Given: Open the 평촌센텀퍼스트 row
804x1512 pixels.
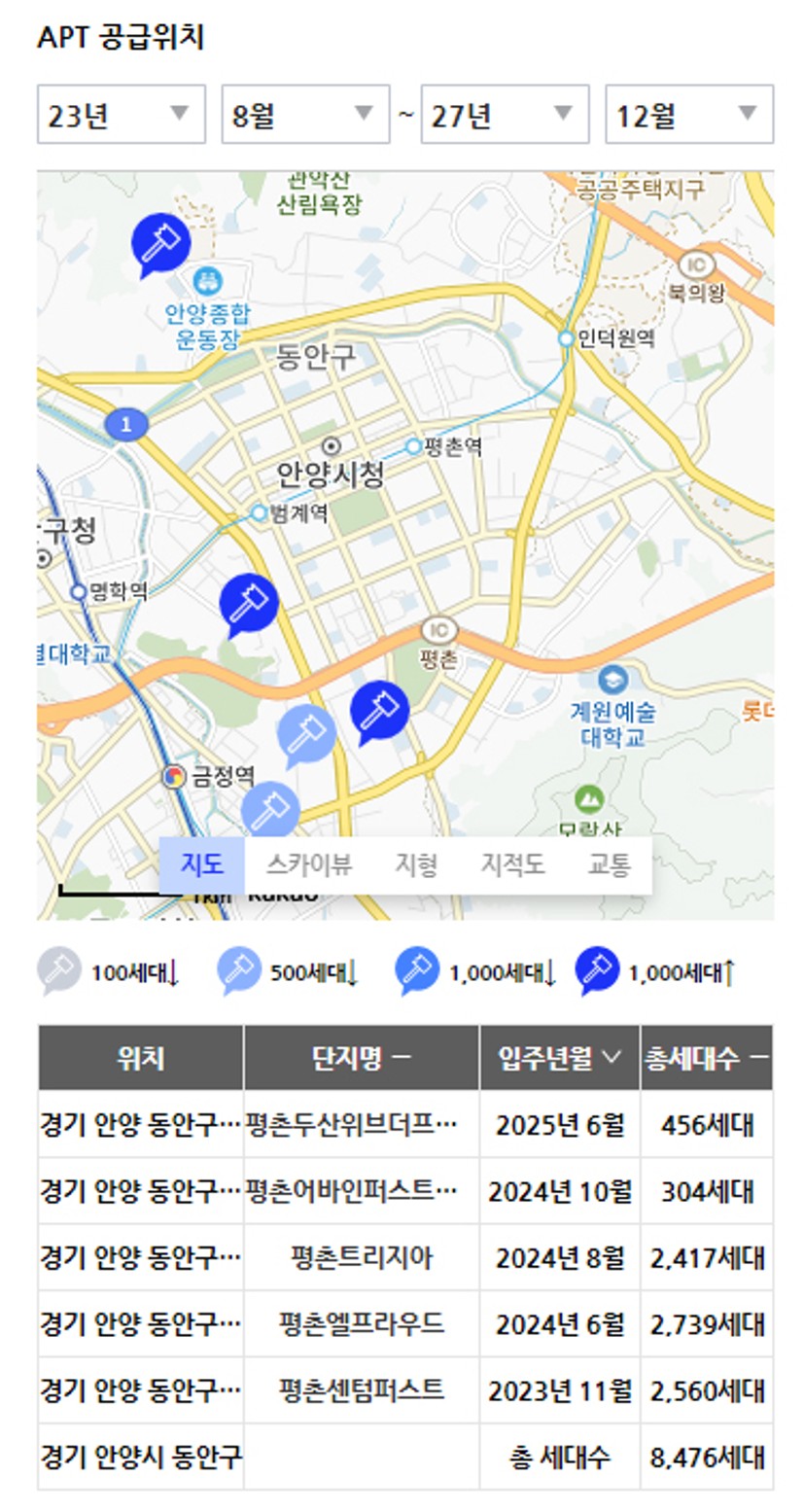Looking at the screenshot, I should point(405,1390).
